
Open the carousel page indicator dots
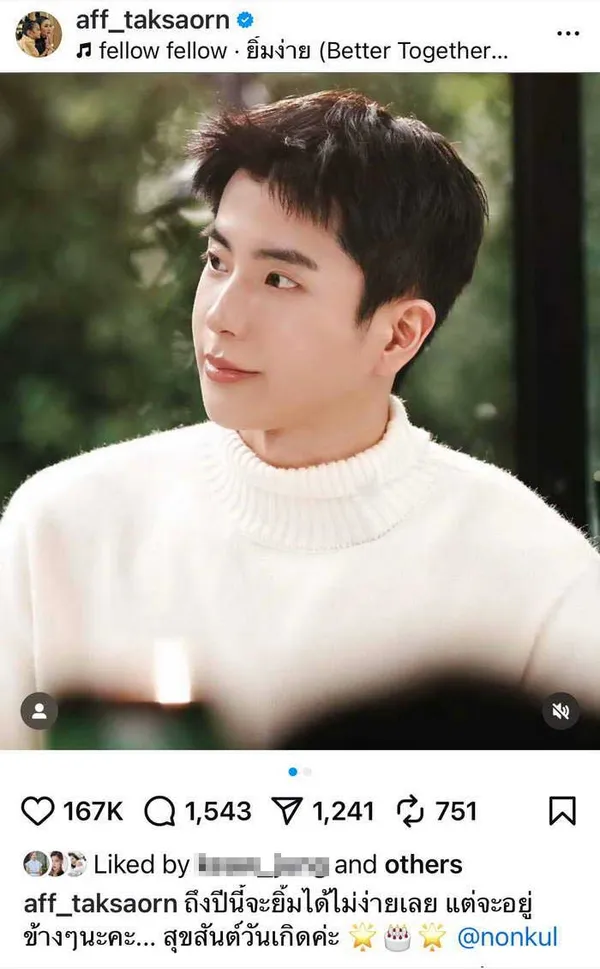coord(300,771)
